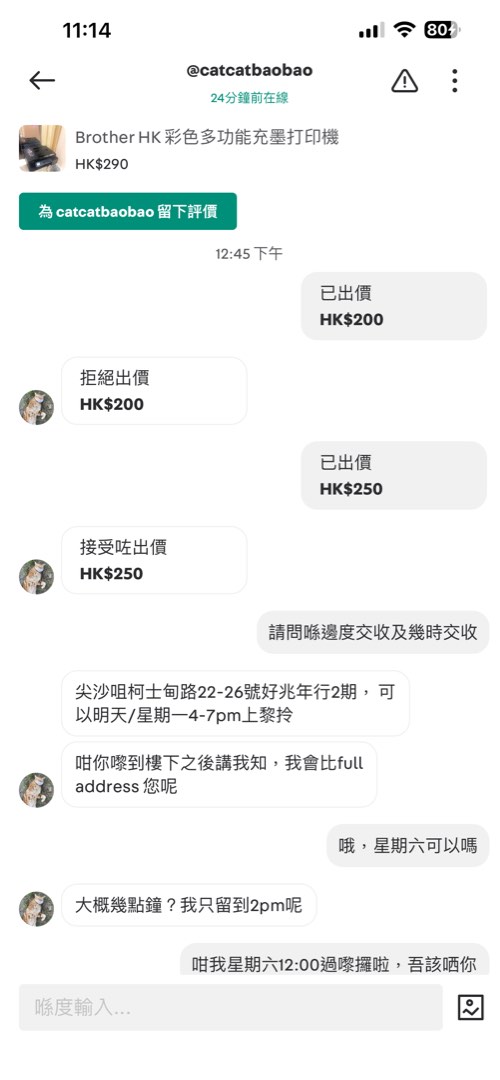The height and width of the screenshot is (1080, 500).
Task: Open @catcatbaobao's profile from the header
Action: pos(249,70)
